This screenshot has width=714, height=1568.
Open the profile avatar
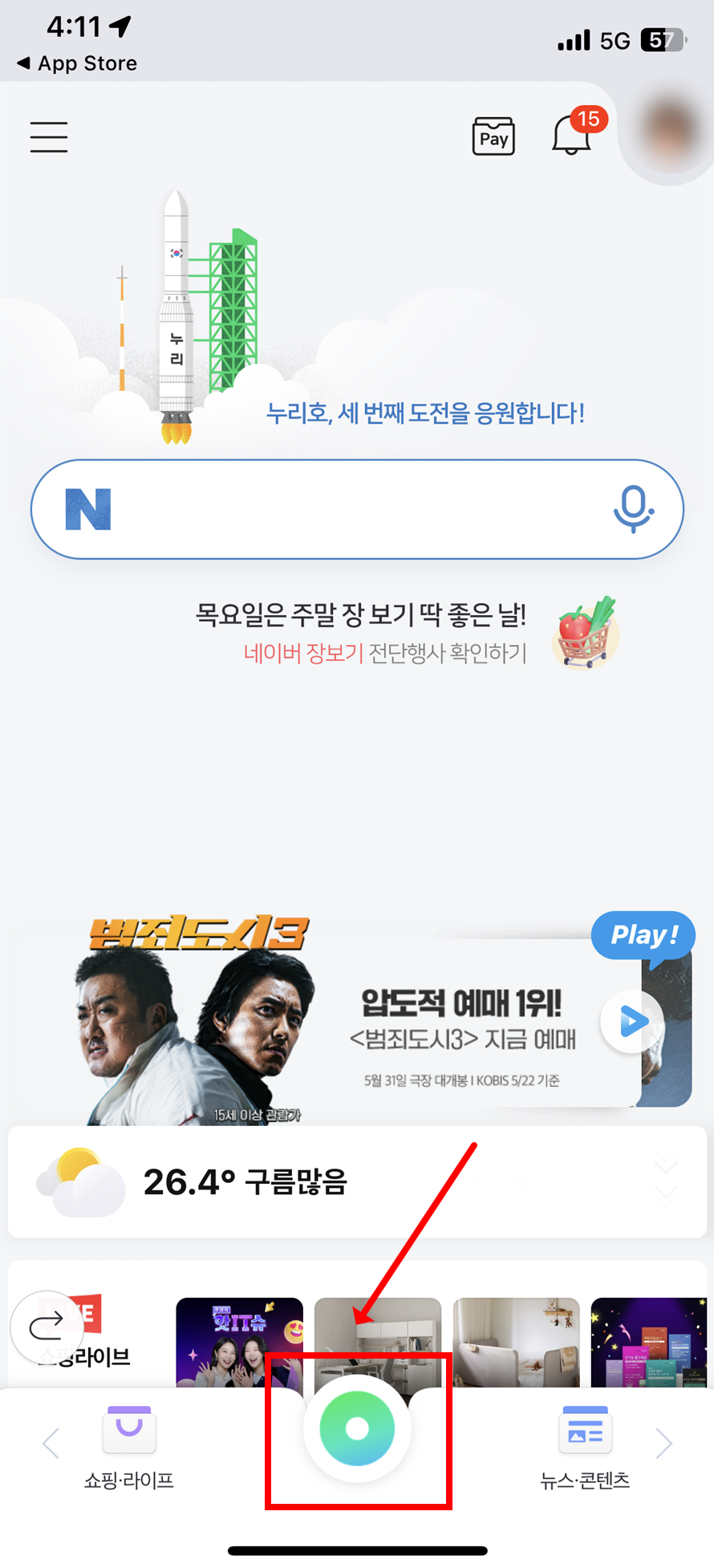[x=671, y=128]
